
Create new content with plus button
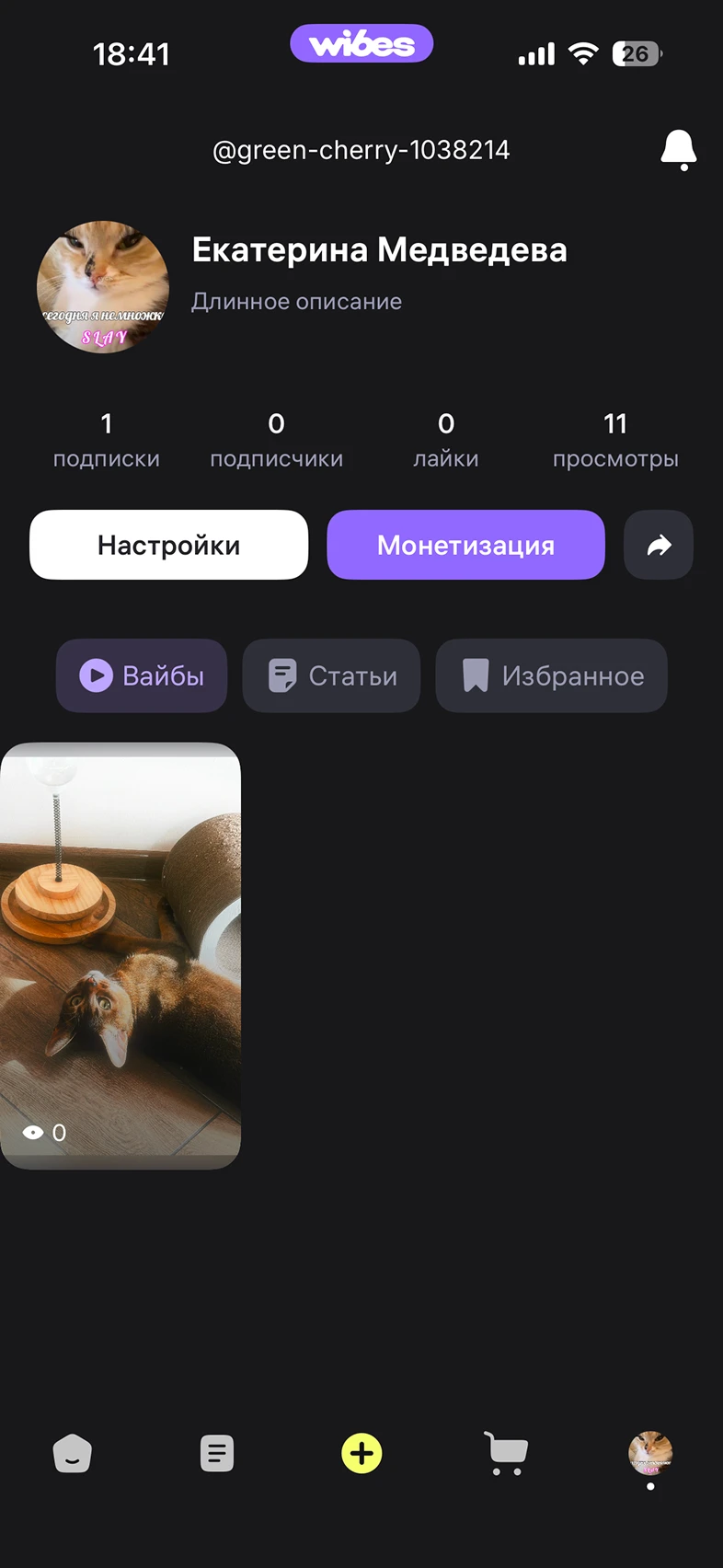(x=361, y=1454)
